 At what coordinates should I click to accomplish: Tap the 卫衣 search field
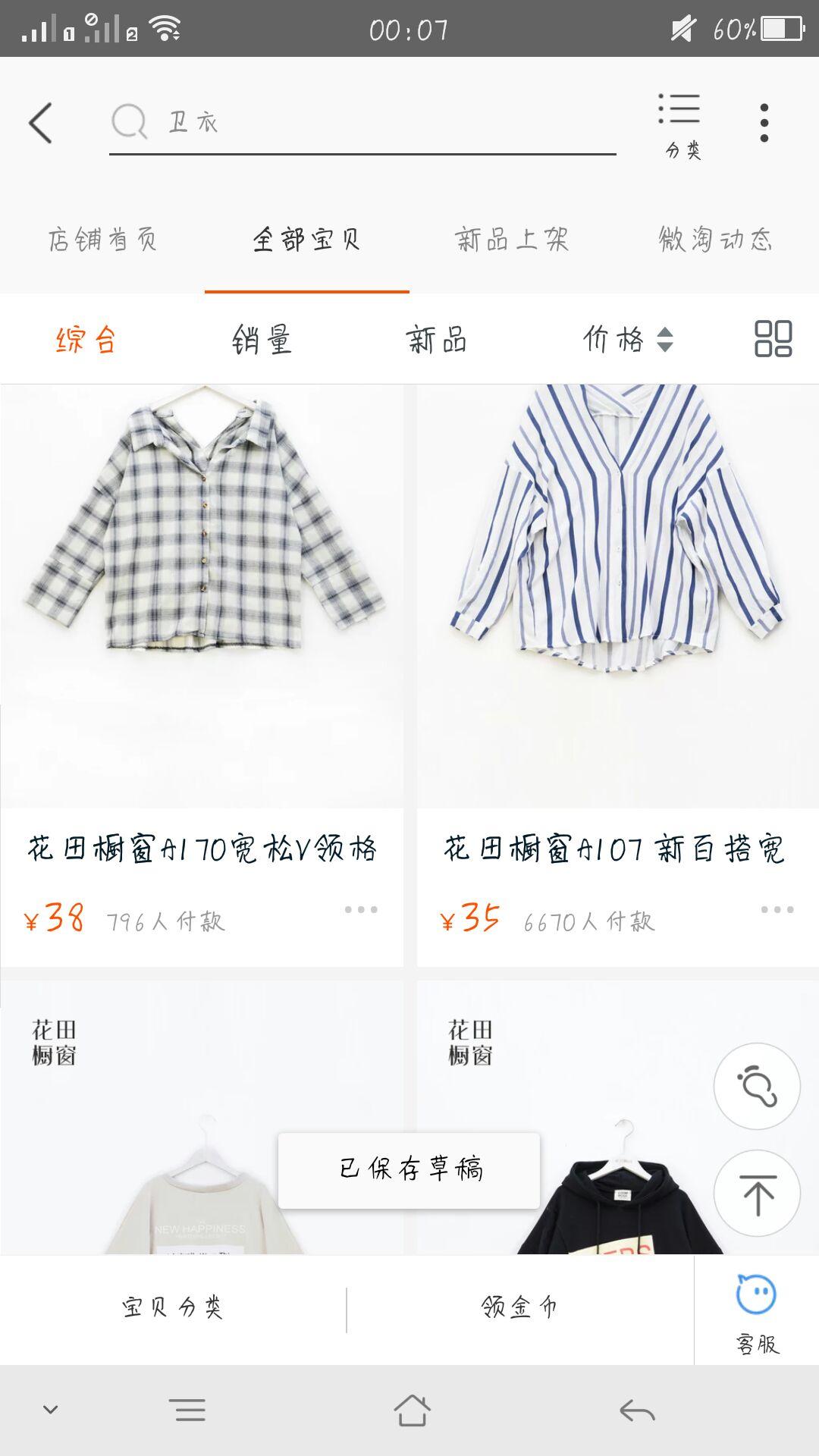tap(362, 123)
